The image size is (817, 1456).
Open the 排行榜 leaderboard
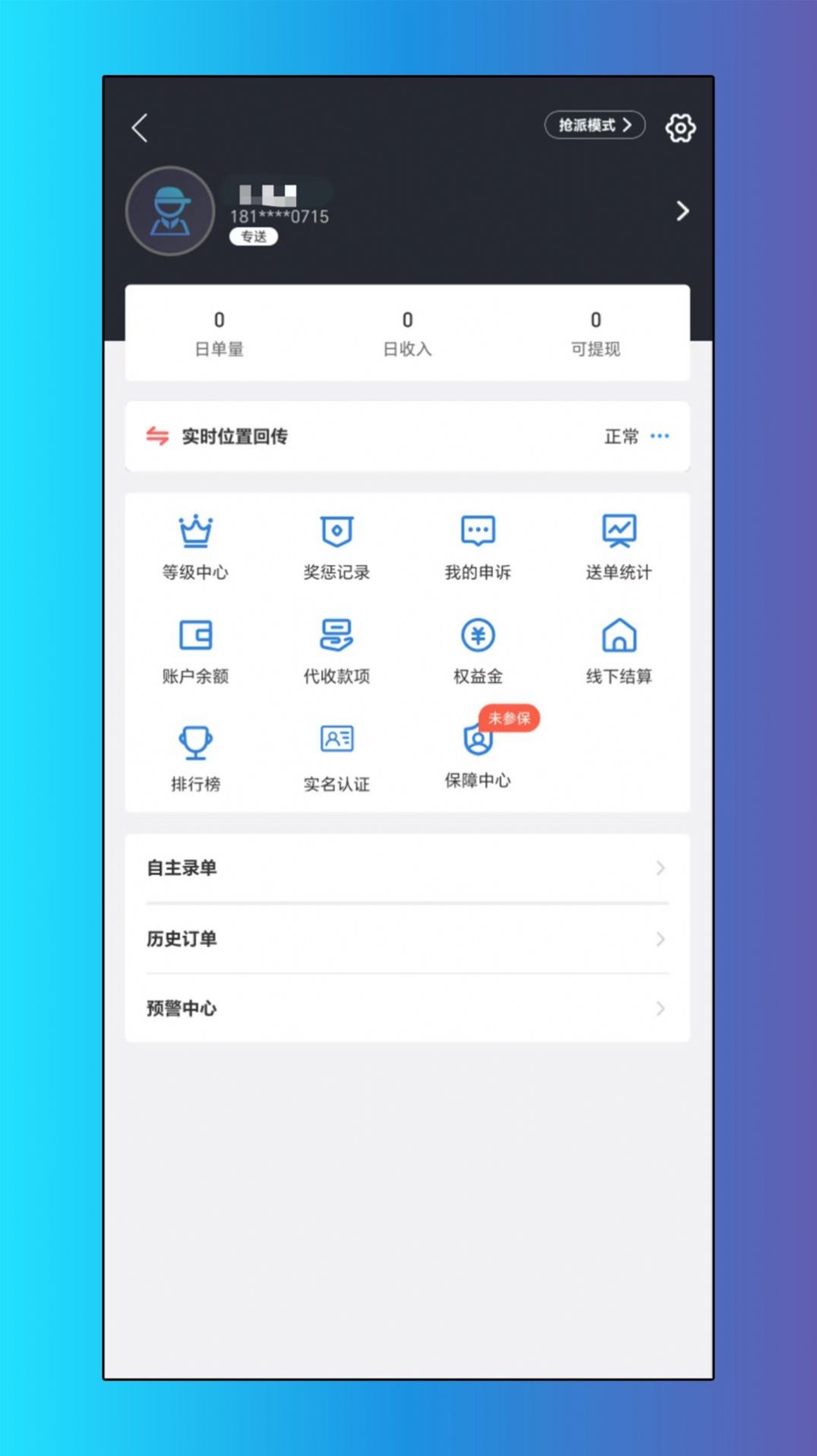click(x=195, y=758)
